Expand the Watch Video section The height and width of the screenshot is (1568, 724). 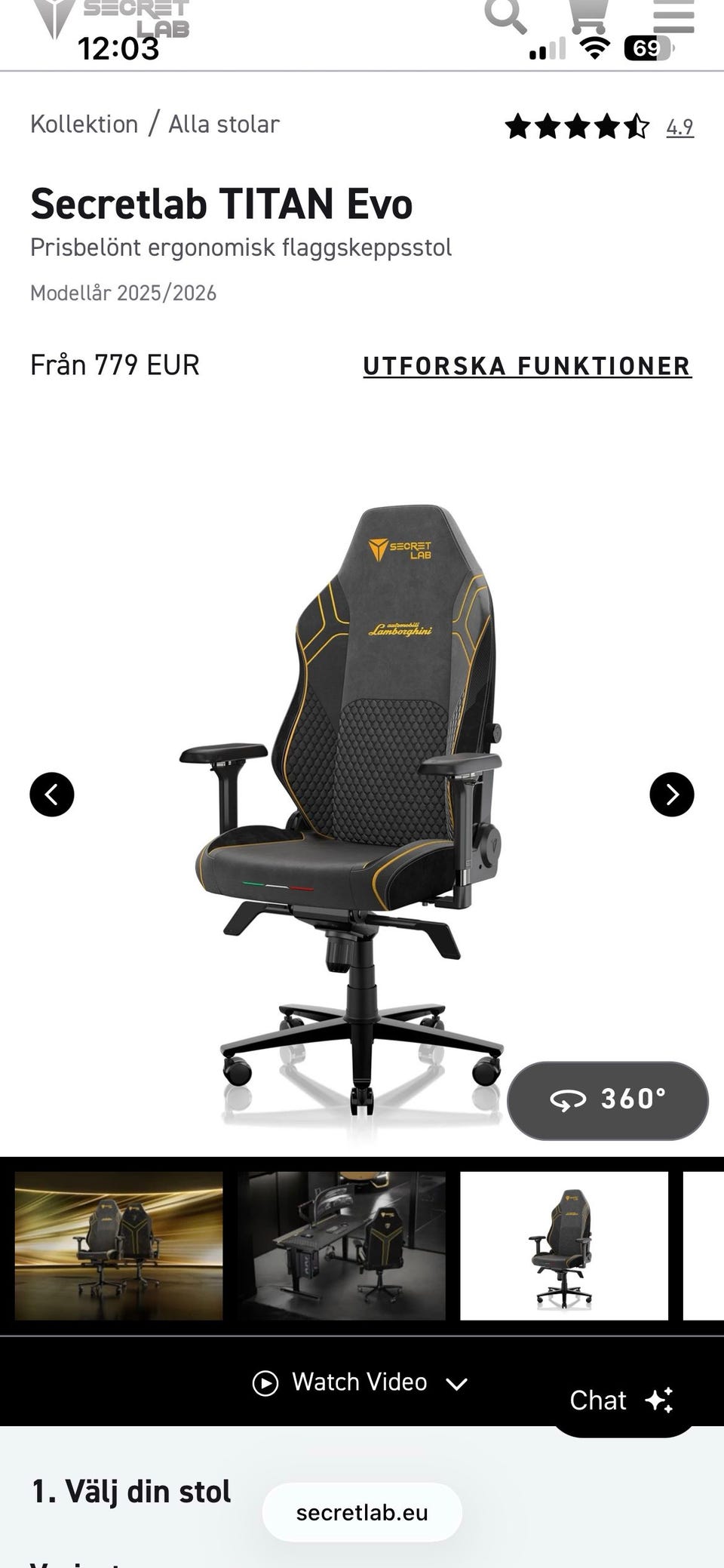360,1382
